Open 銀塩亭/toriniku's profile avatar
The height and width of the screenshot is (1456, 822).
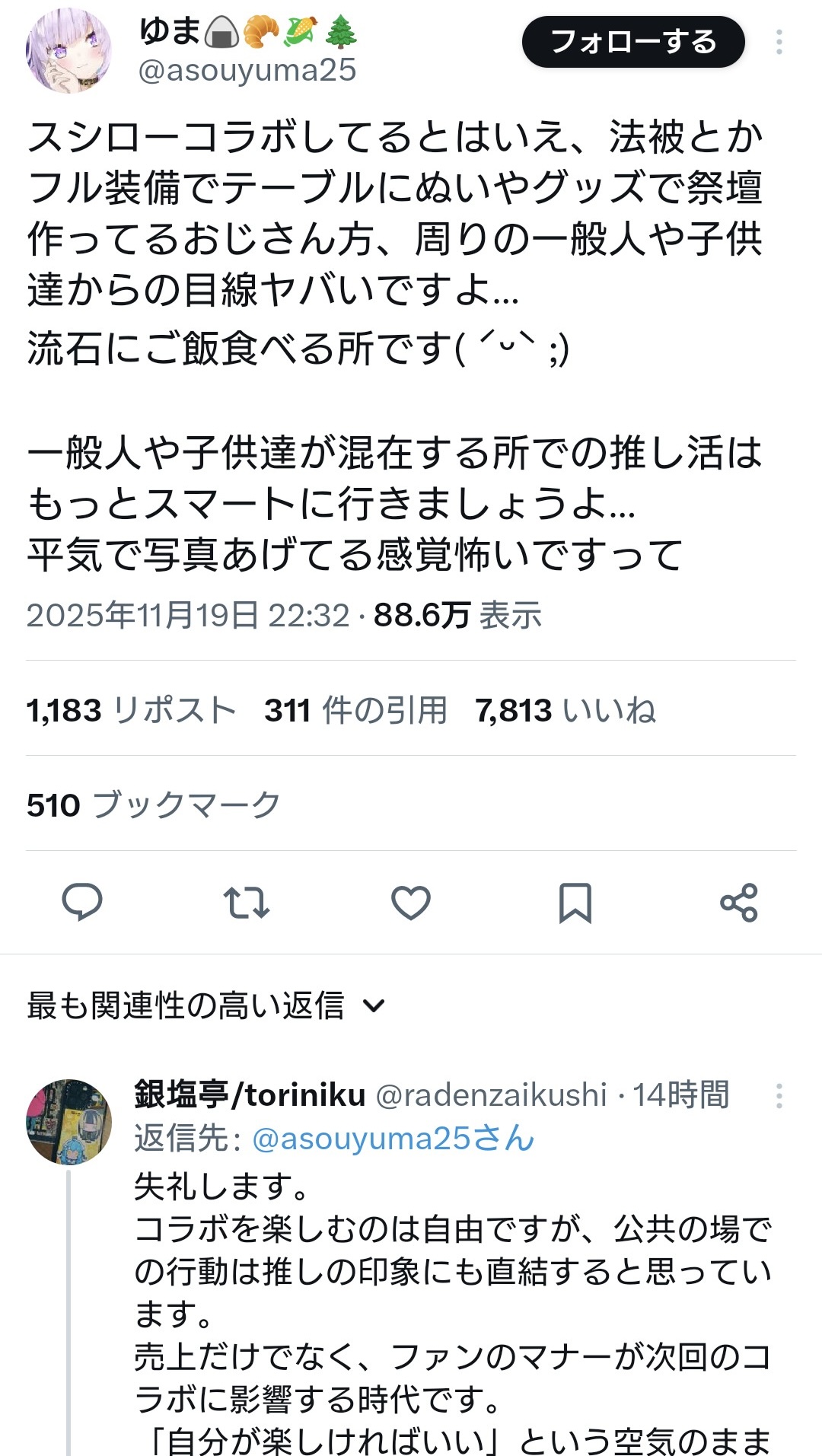[x=68, y=1121]
